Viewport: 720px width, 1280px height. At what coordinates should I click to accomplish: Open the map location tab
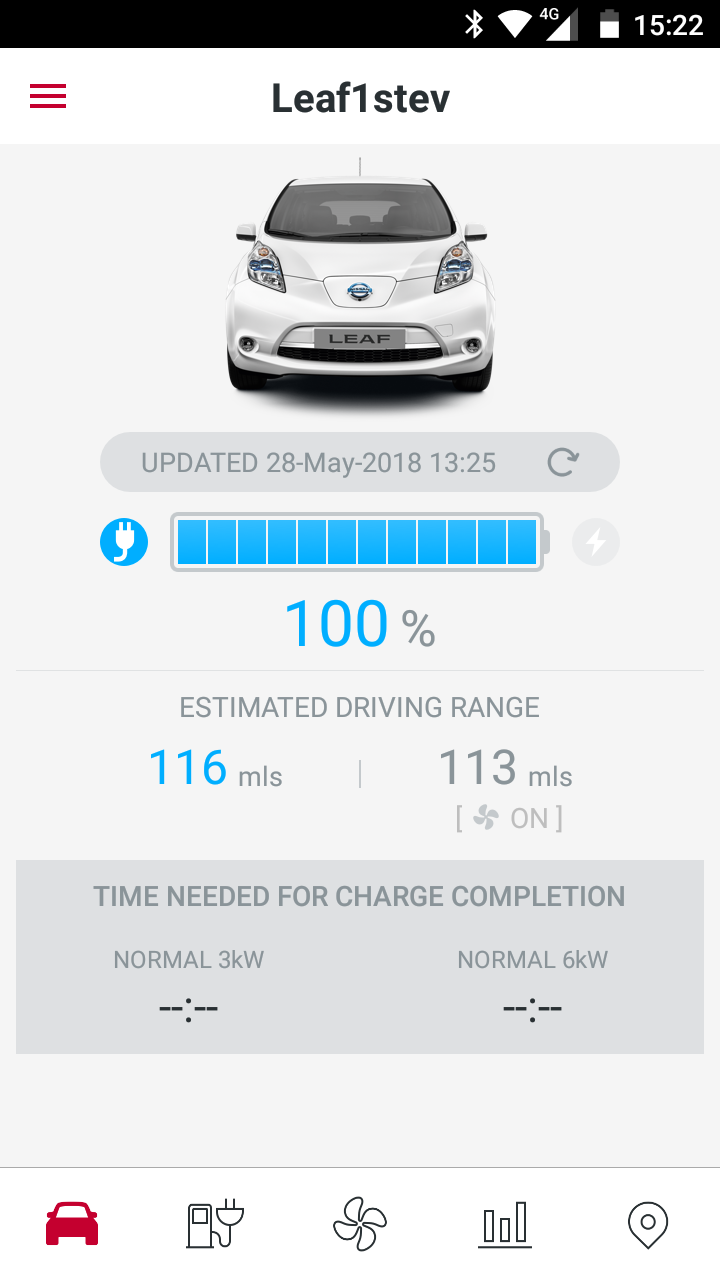pos(648,1223)
